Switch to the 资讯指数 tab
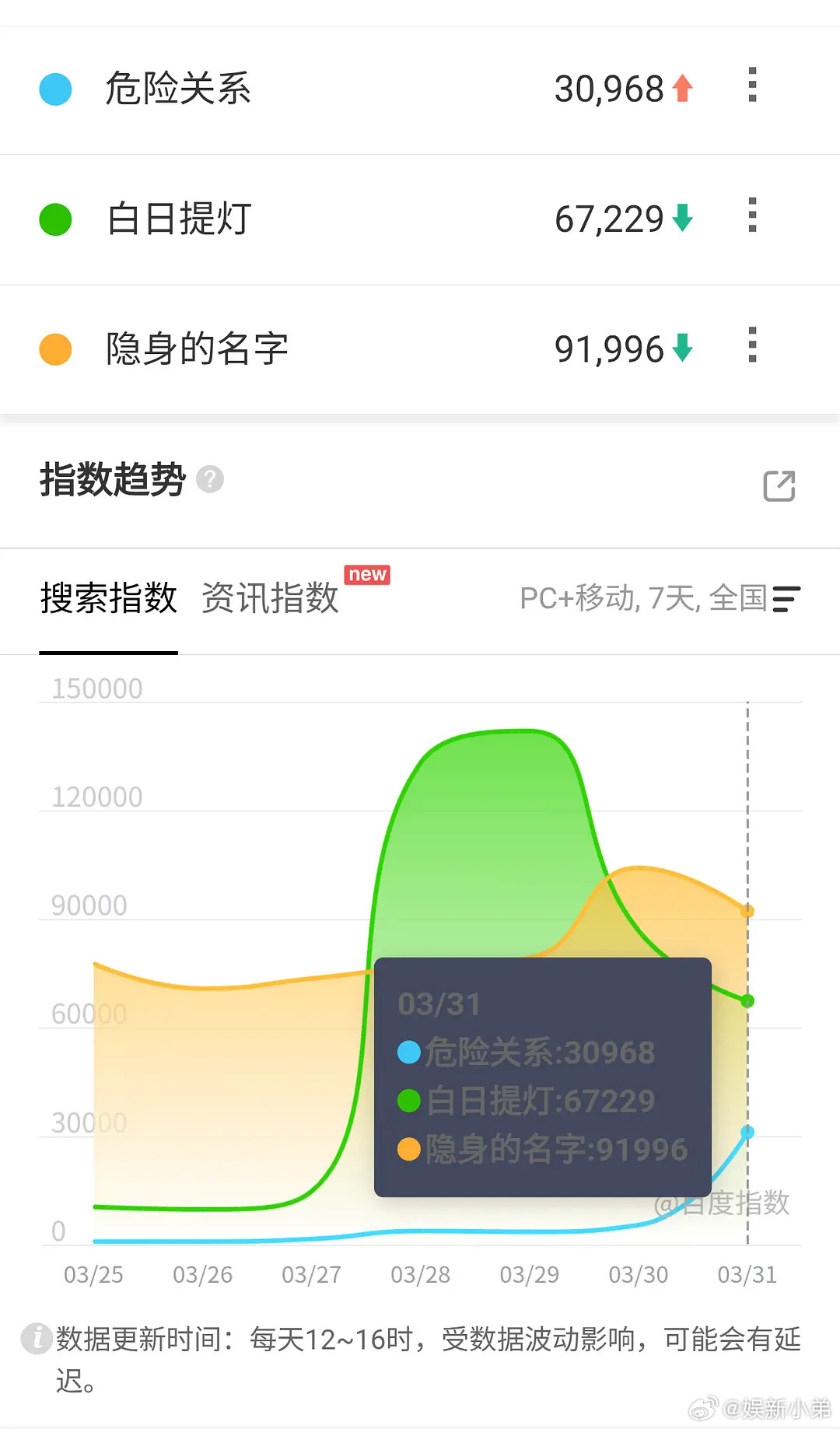Image resolution: width=840 pixels, height=1429 pixels. pyautogui.click(x=268, y=599)
